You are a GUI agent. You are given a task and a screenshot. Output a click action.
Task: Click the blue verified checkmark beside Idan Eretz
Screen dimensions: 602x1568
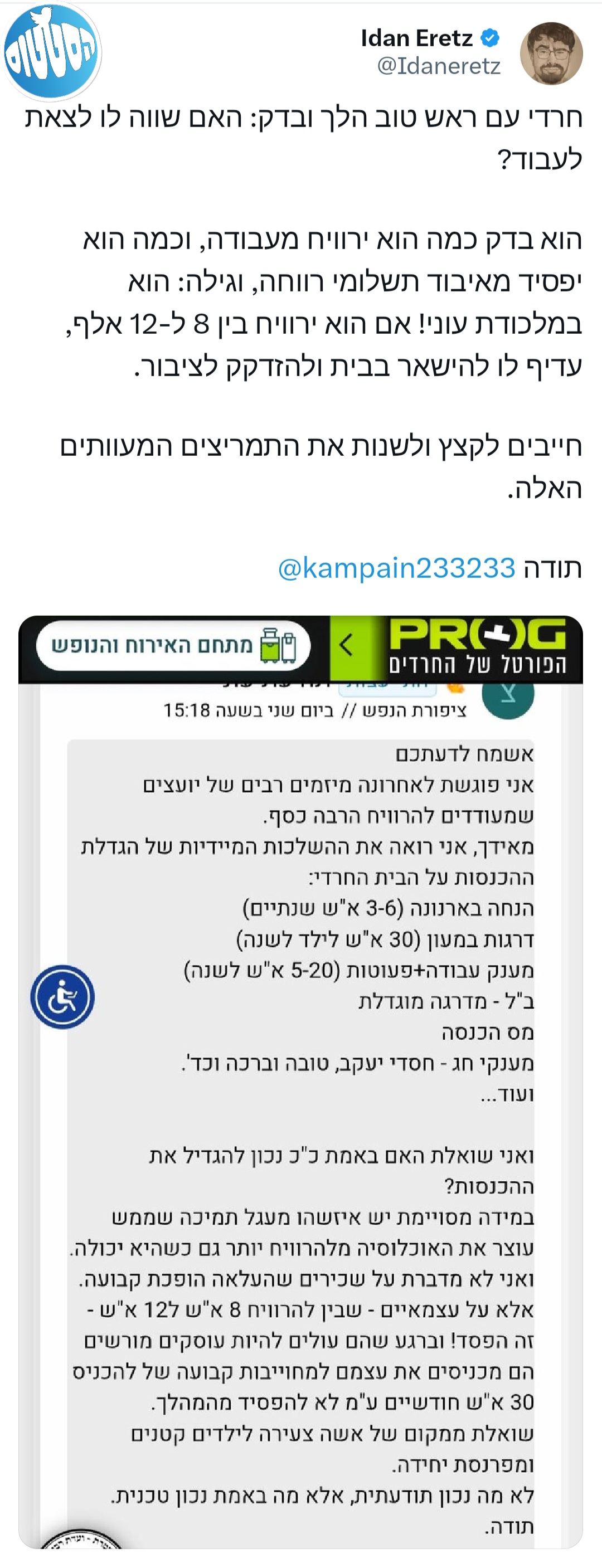click(490, 38)
